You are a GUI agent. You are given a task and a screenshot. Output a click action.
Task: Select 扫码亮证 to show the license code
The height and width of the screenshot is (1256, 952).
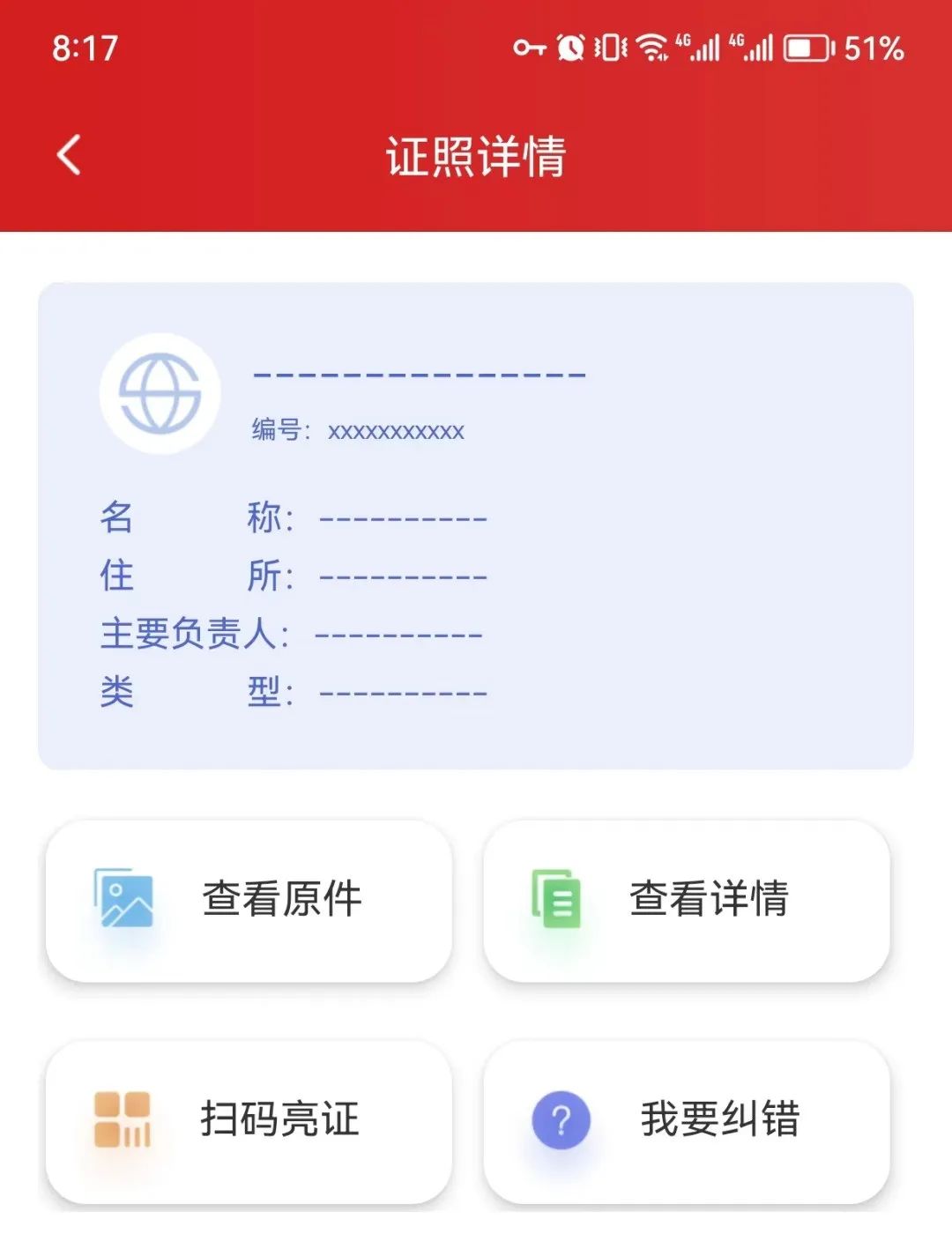[249, 1120]
